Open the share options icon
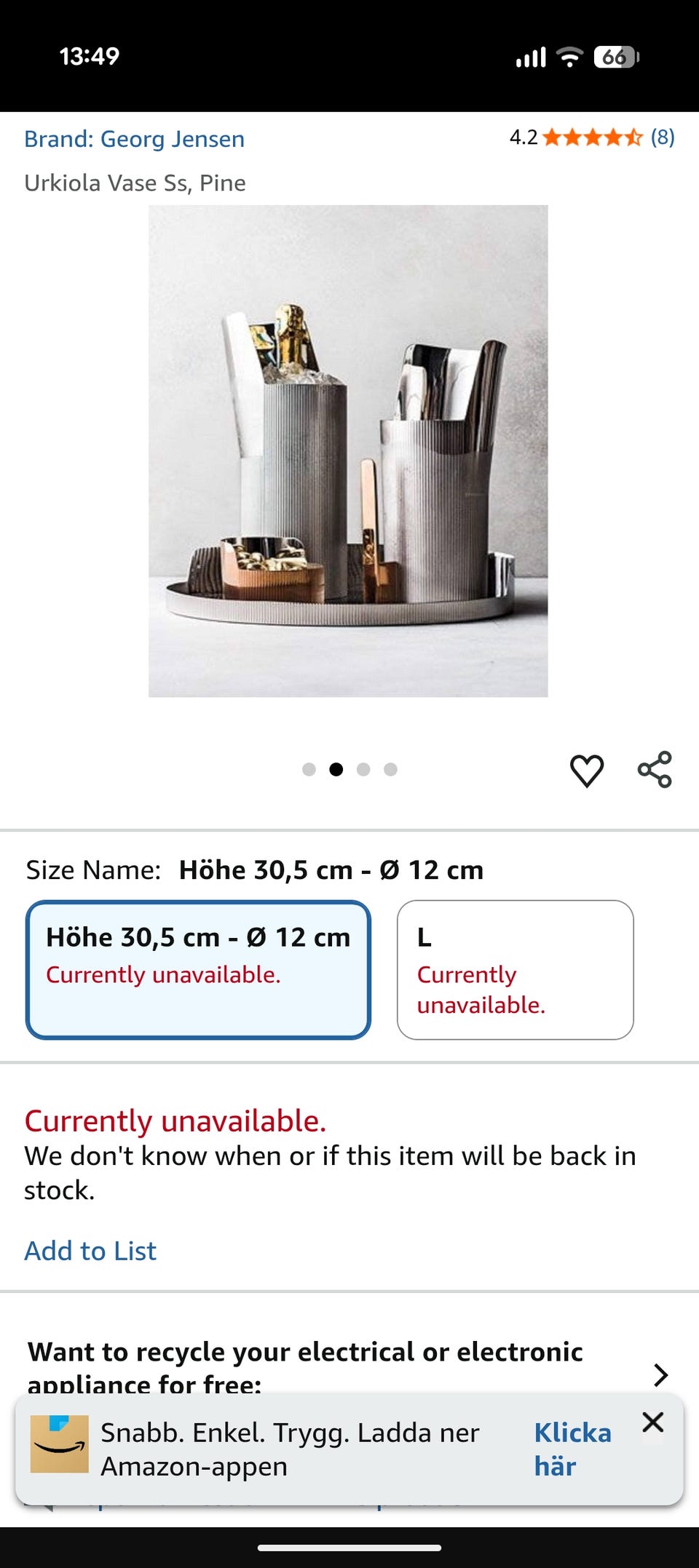 [x=655, y=768]
